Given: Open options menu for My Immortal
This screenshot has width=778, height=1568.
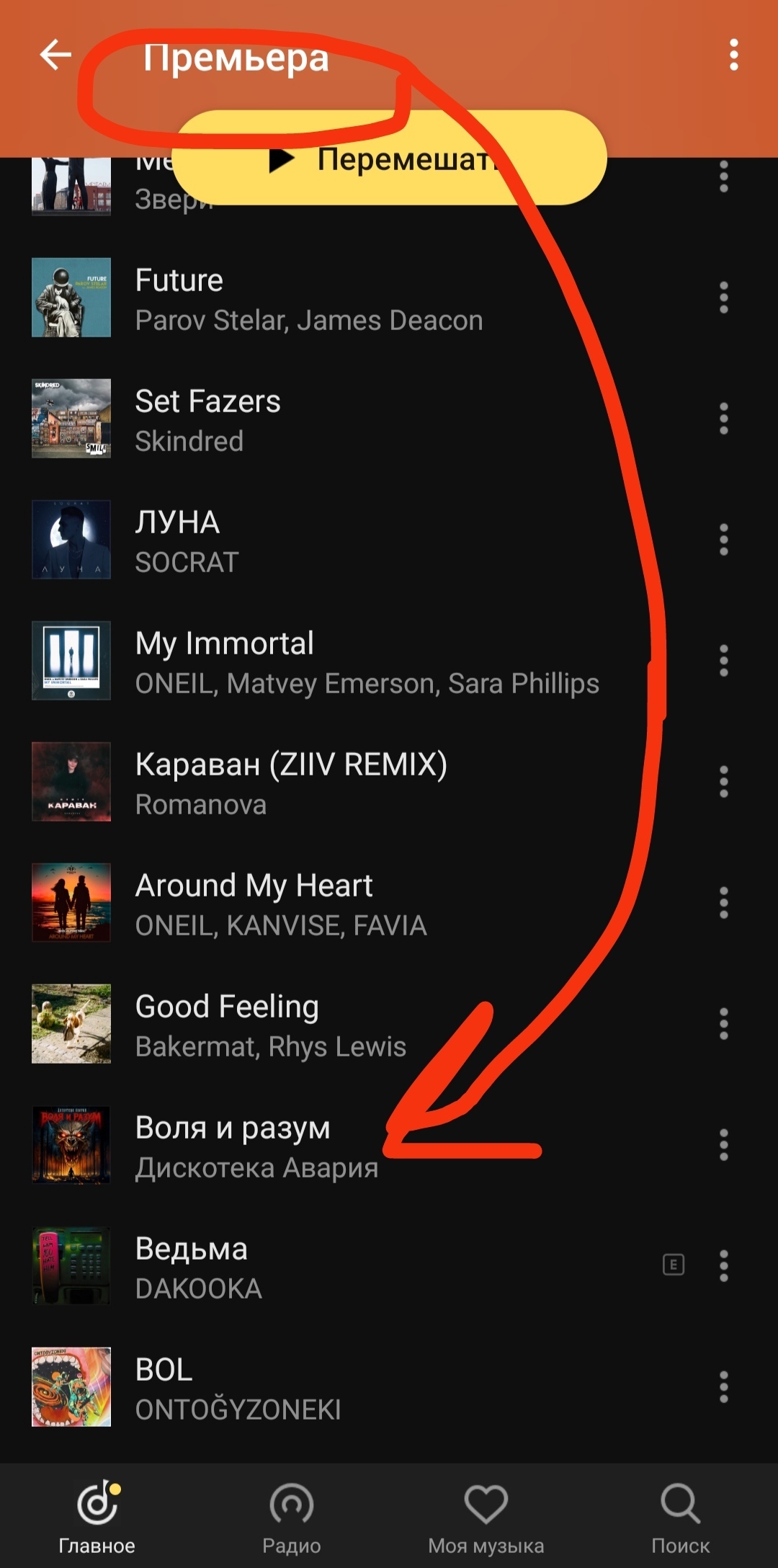Looking at the screenshot, I should [723, 661].
